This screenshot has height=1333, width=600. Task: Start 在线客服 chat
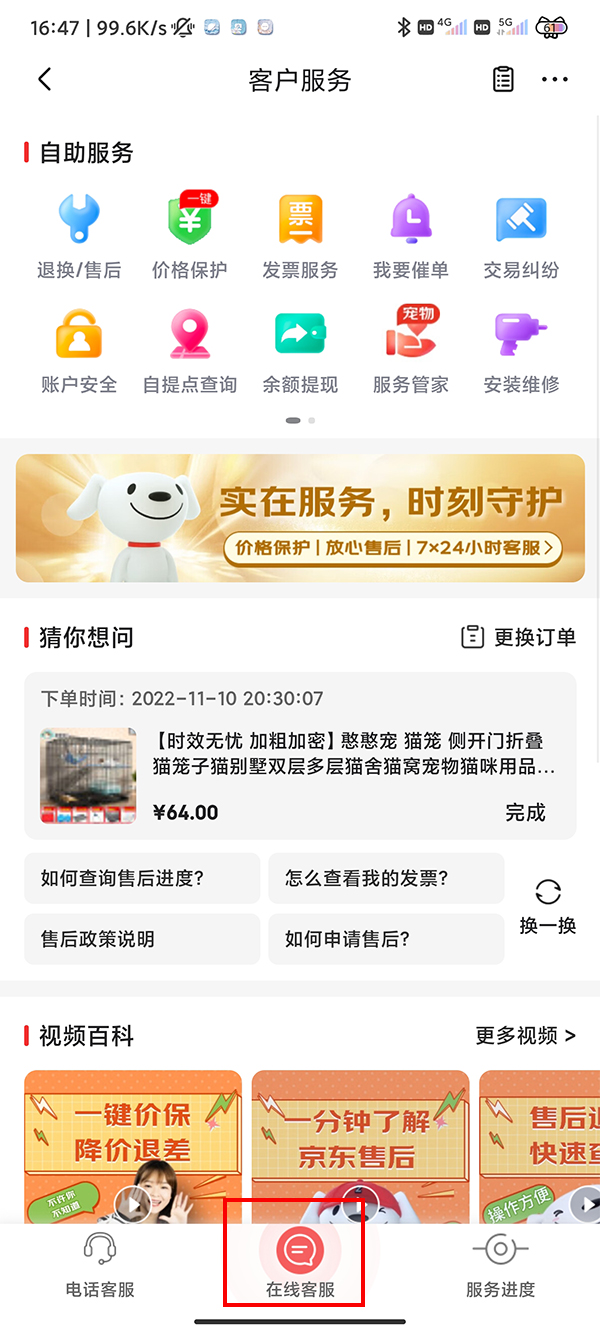[x=300, y=1265]
